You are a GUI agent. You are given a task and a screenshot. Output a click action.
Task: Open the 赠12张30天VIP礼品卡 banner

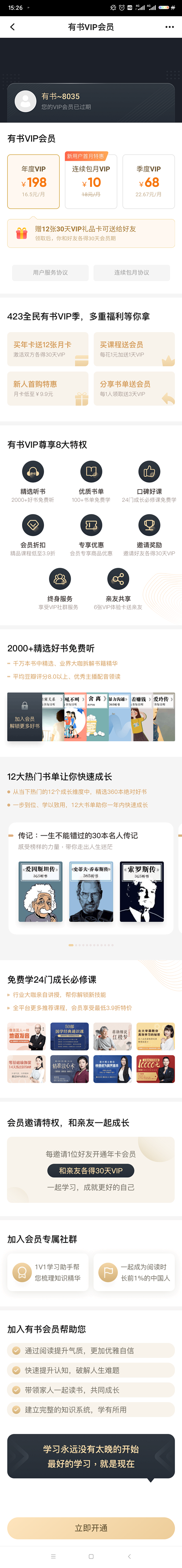click(91, 233)
